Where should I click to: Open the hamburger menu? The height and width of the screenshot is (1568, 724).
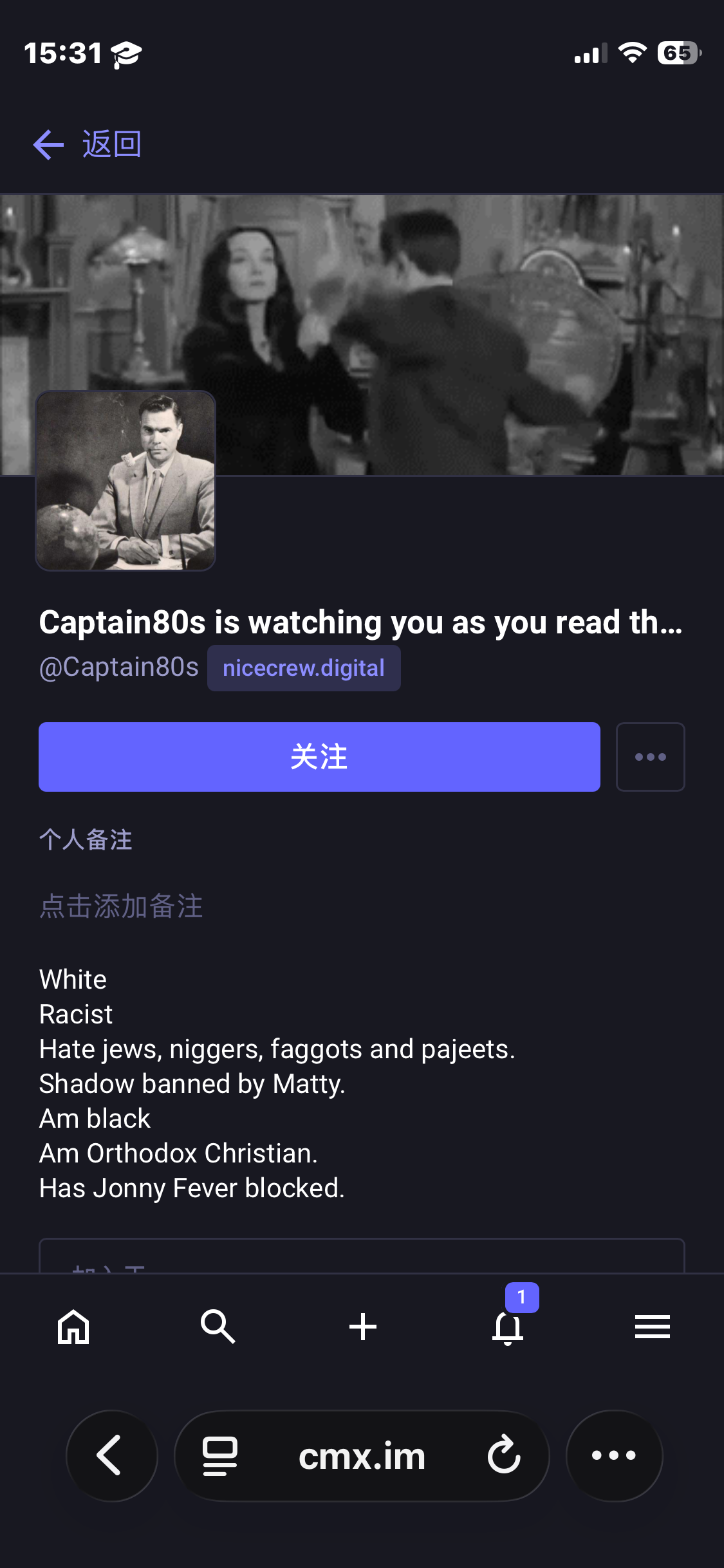pos(652,1327)
